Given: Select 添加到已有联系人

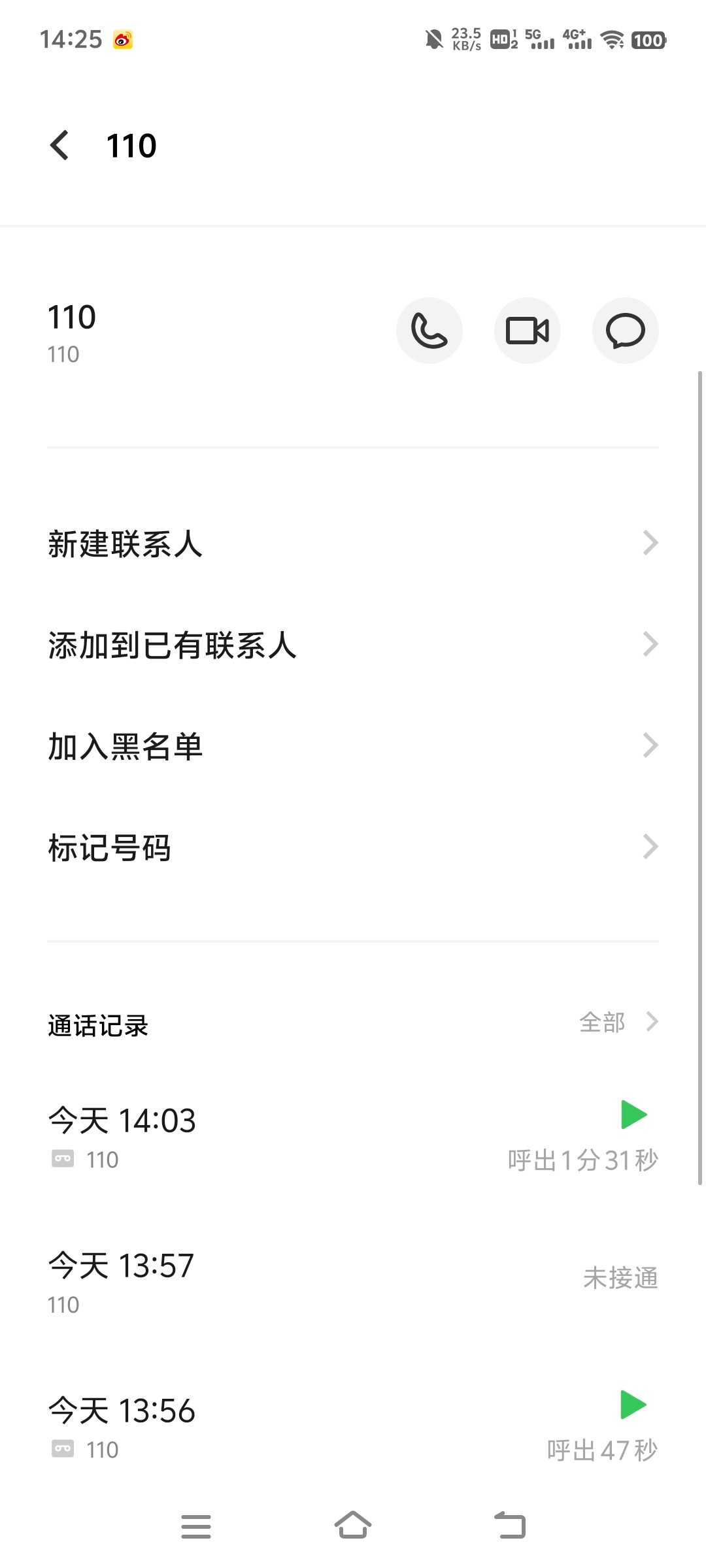Looking at the screenshot, I should click(x=353, y=645).
